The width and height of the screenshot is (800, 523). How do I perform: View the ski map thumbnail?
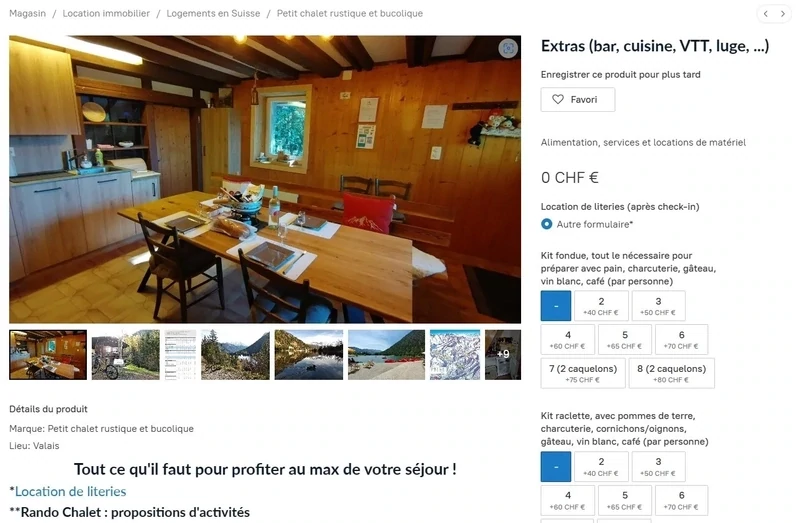point(455,354)
